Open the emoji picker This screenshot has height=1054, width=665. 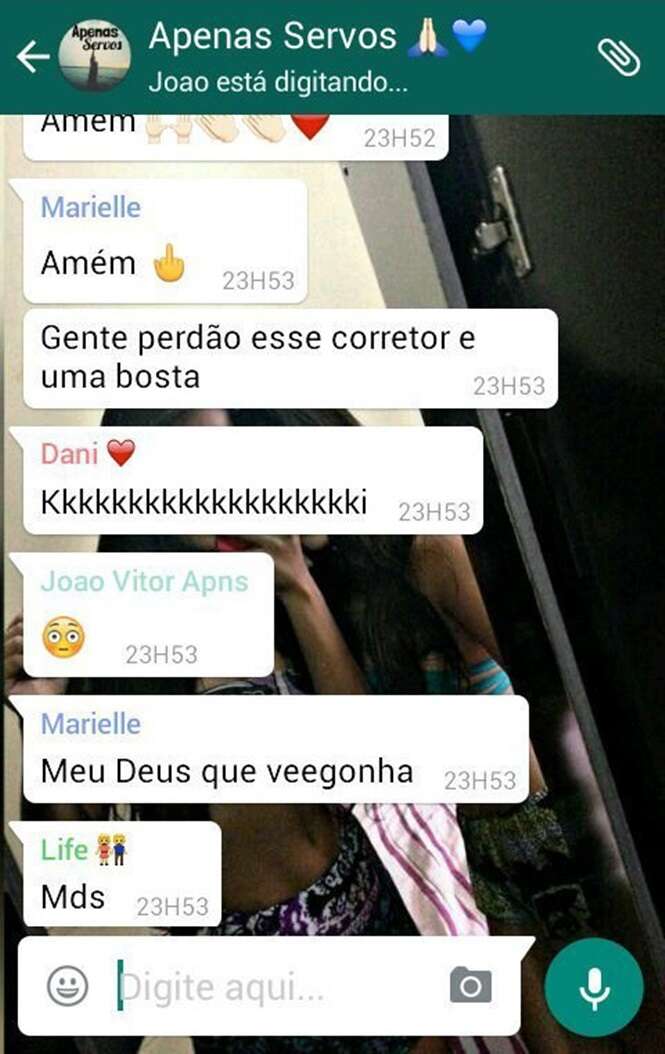pos(68,986)
